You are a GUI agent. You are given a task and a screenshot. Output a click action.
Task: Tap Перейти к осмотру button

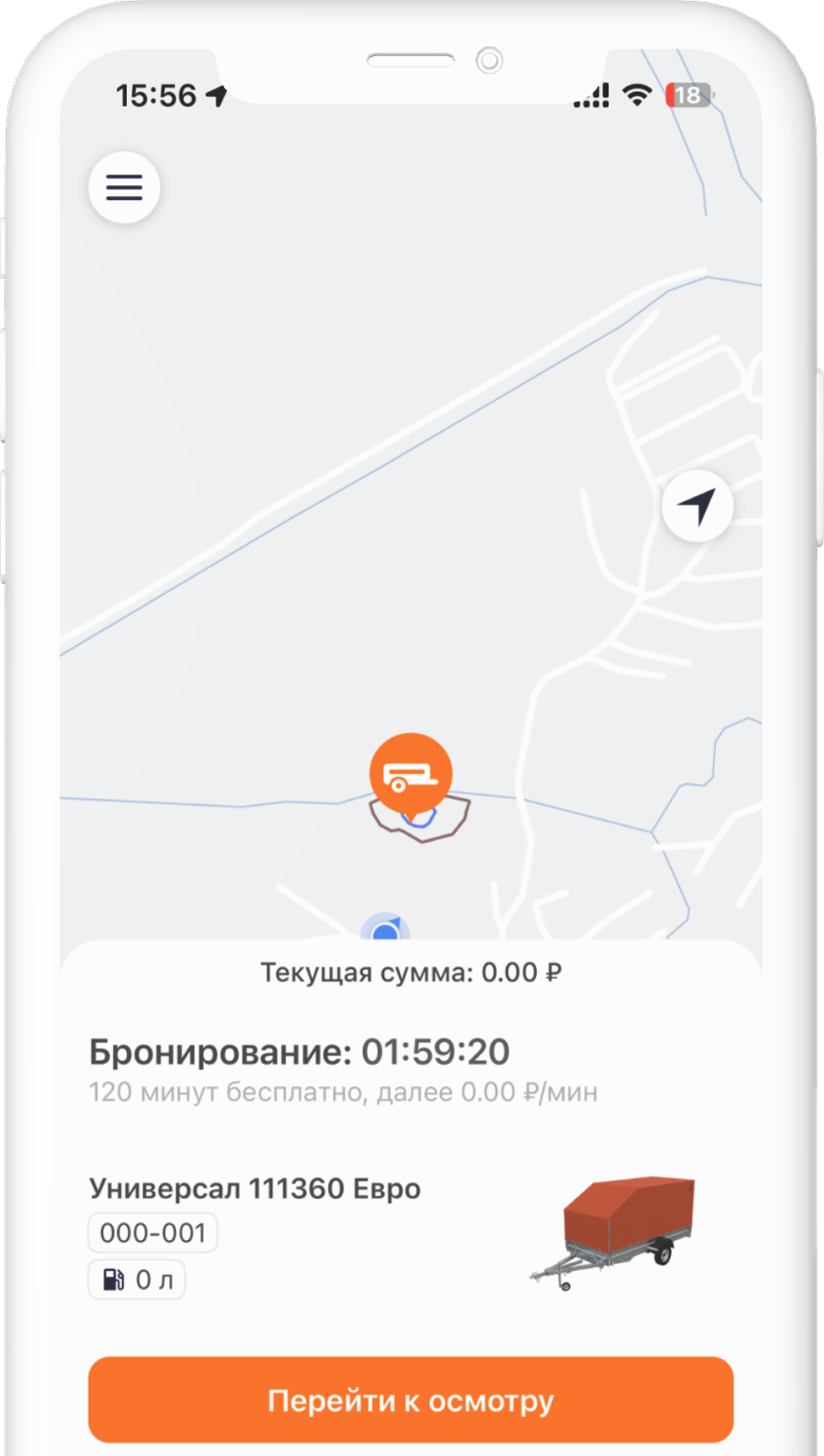coord(411,1400)
